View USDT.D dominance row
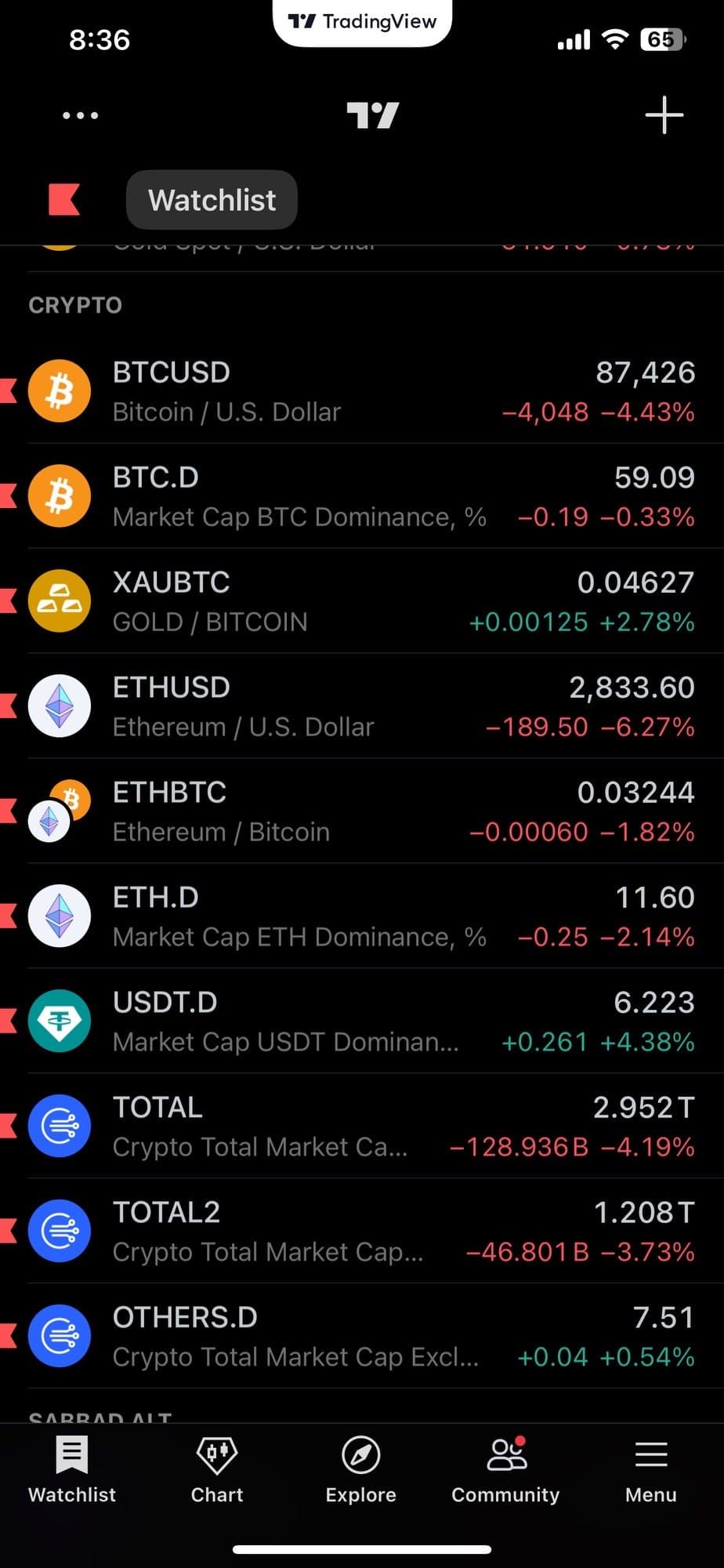Image resolution: width=724 pixels, height=1568 pixels. click(360, 1022)
